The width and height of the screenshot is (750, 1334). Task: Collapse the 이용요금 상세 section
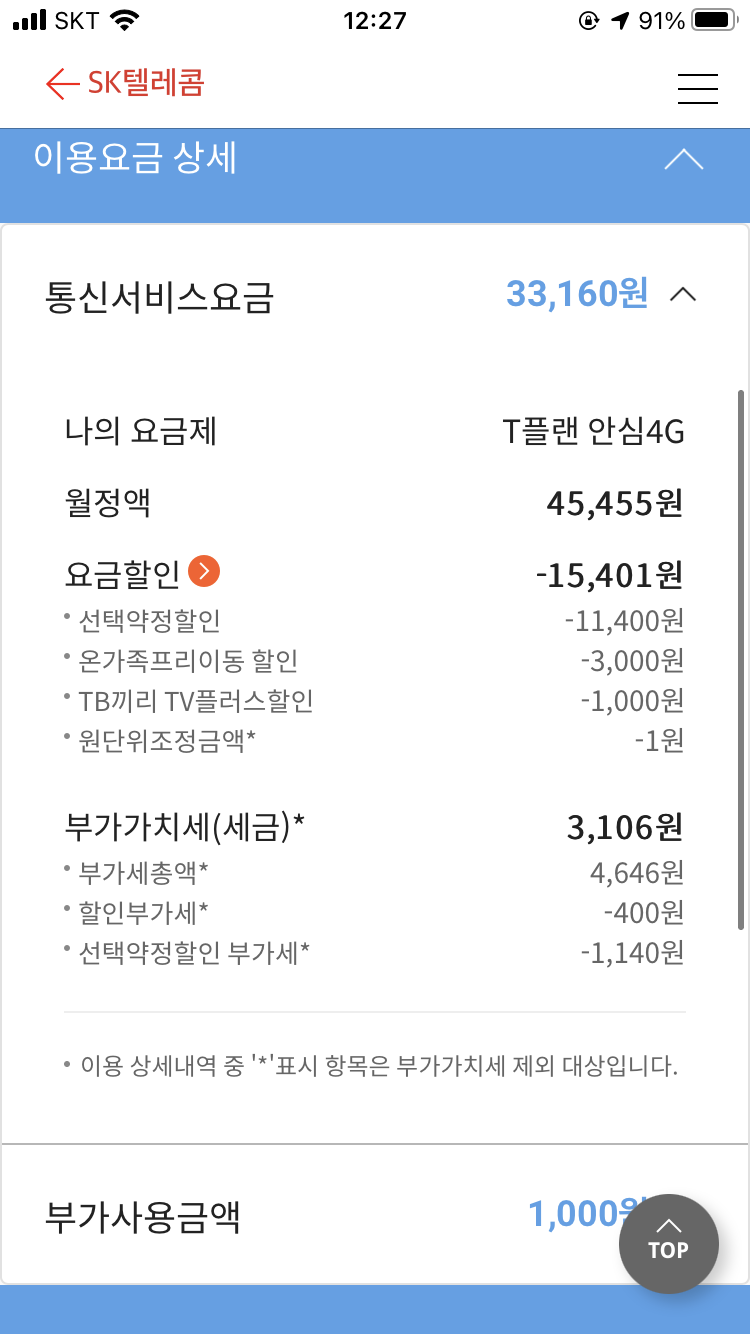684,160
